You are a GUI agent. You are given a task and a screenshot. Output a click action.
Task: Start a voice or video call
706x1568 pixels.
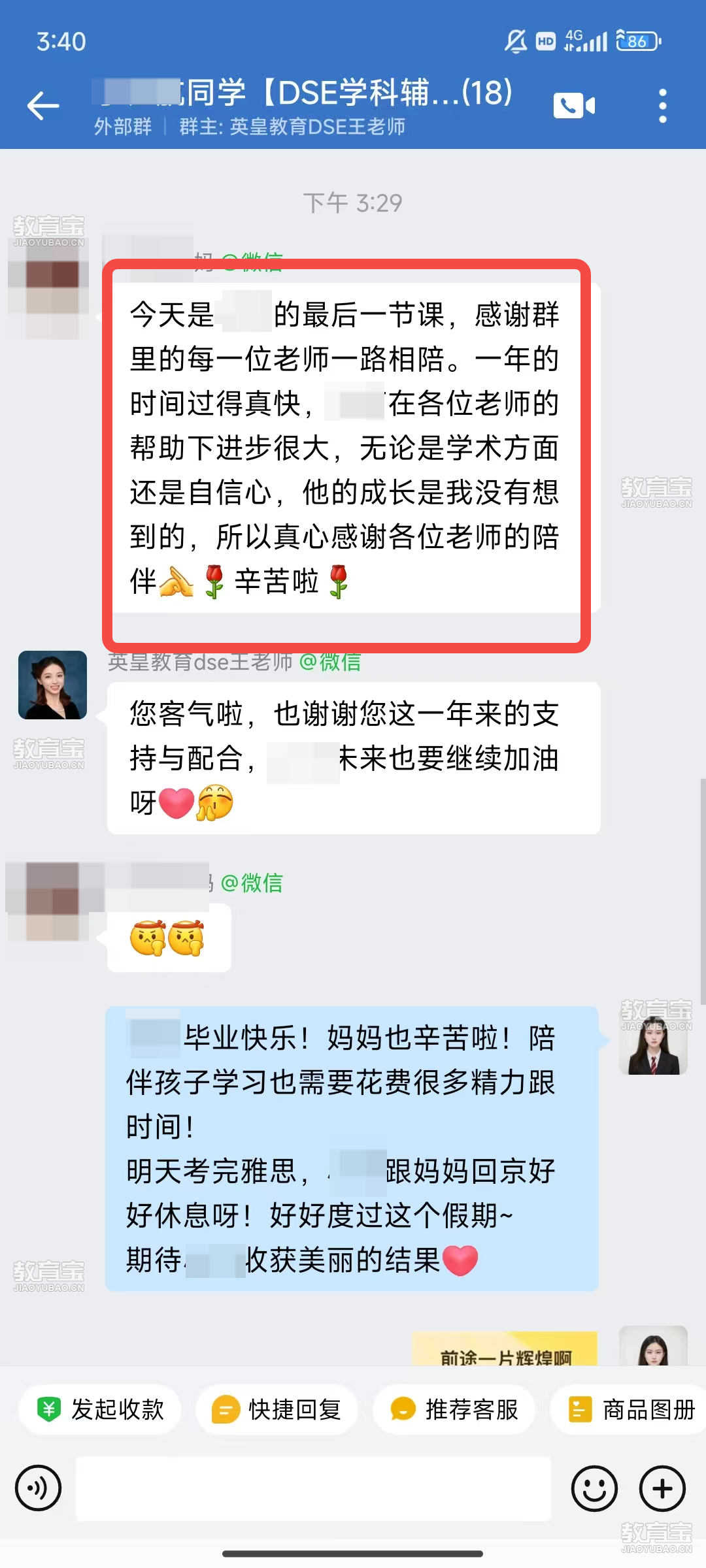(x=574, y=106)
